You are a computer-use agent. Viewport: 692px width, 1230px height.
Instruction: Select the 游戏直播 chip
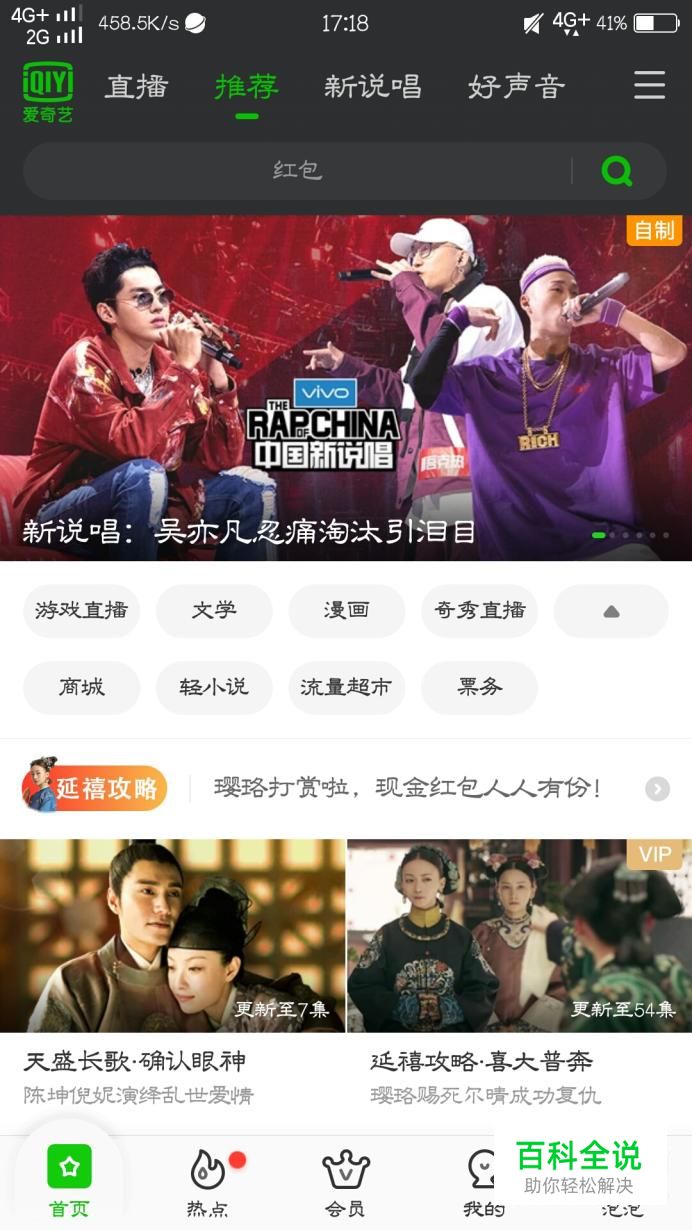[81, 611]
